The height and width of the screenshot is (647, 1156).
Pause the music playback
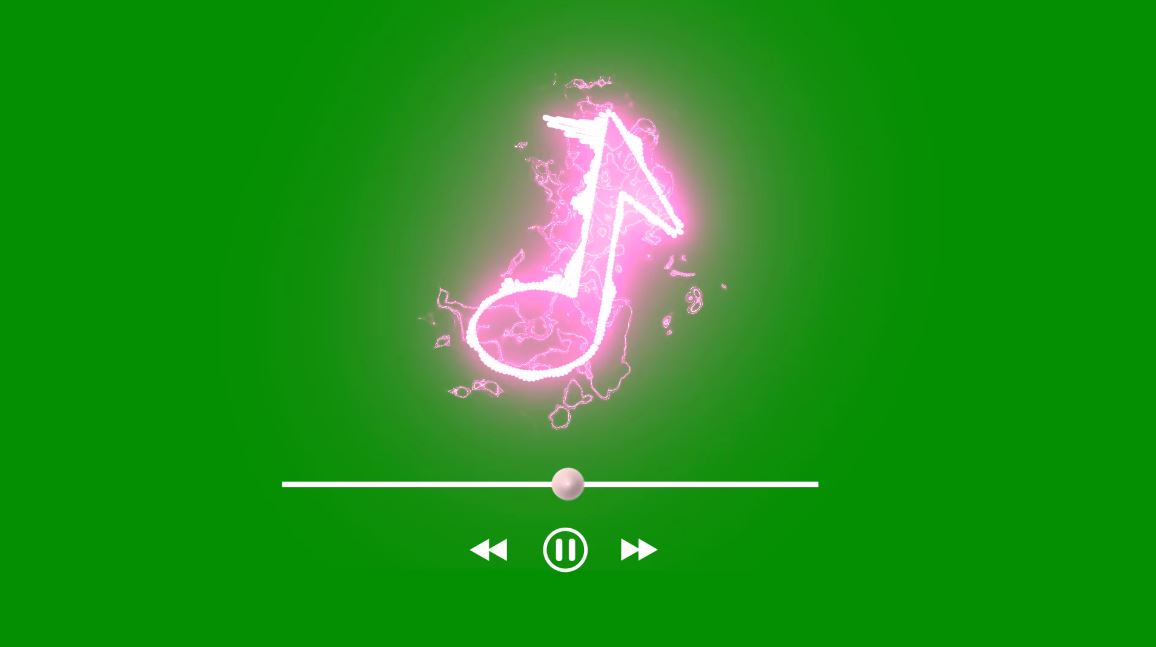pos(565,550)
